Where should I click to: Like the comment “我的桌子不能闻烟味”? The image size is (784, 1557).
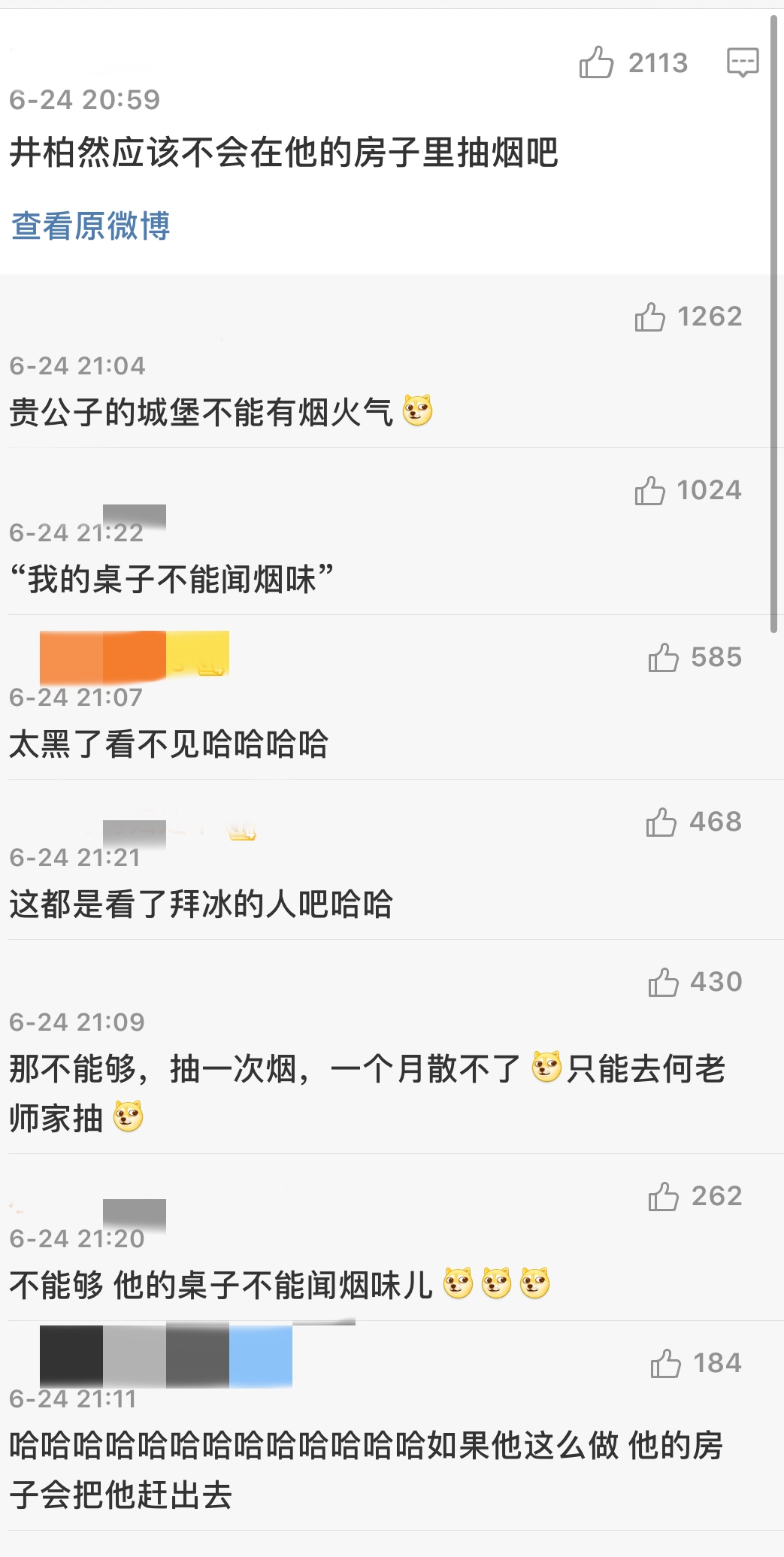[x=650, y=491]
